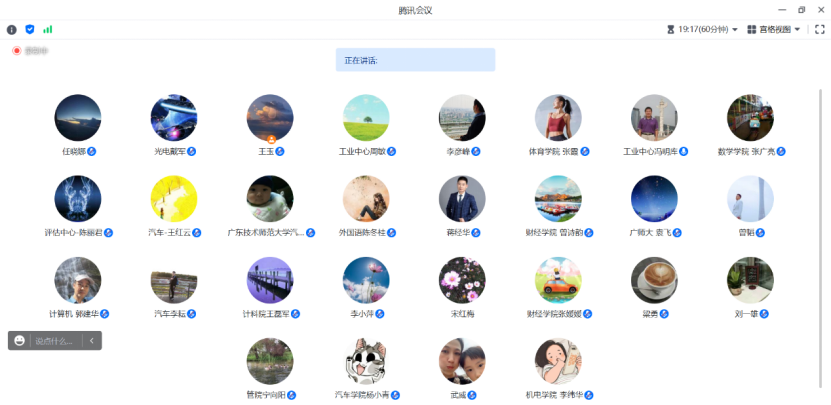Tap the 说点什么 chat input field
The height and width of the screenshot is (405, 831).
click(x=54, y=341)
